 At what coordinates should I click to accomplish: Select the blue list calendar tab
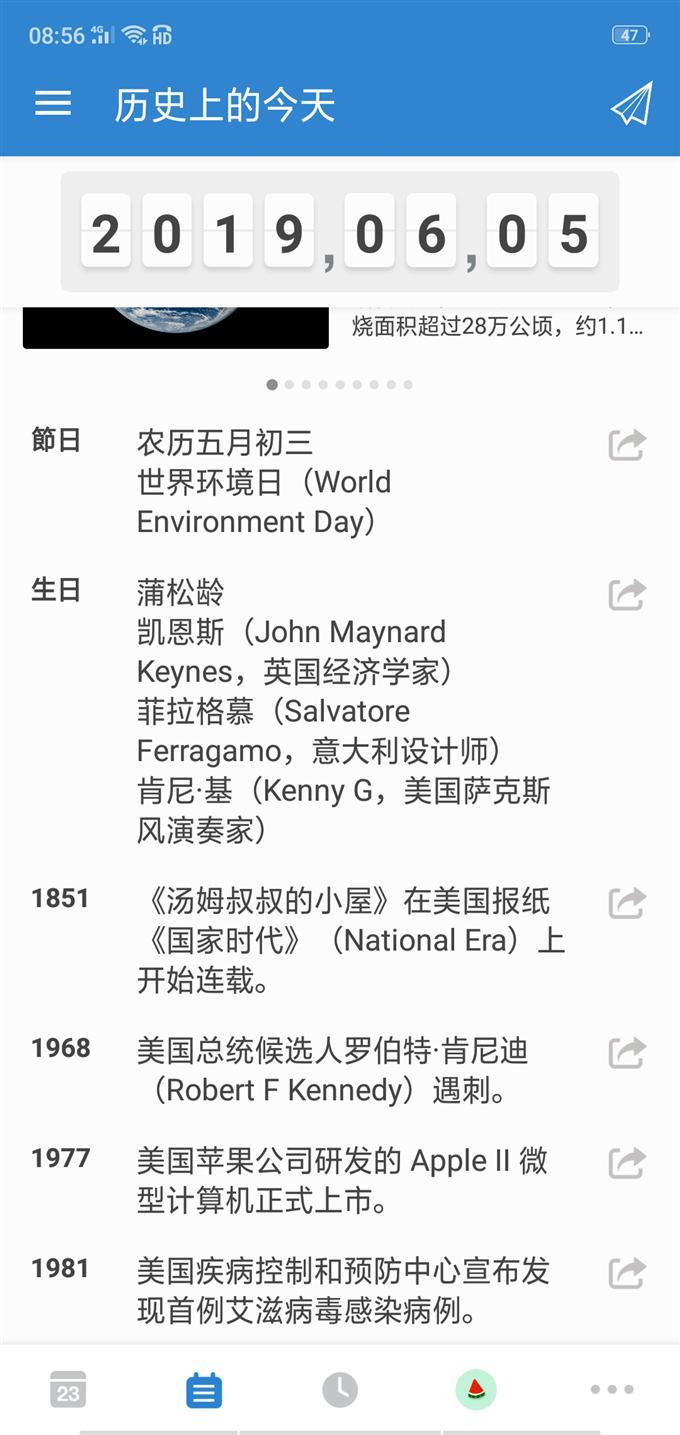tap(204, 1390)
